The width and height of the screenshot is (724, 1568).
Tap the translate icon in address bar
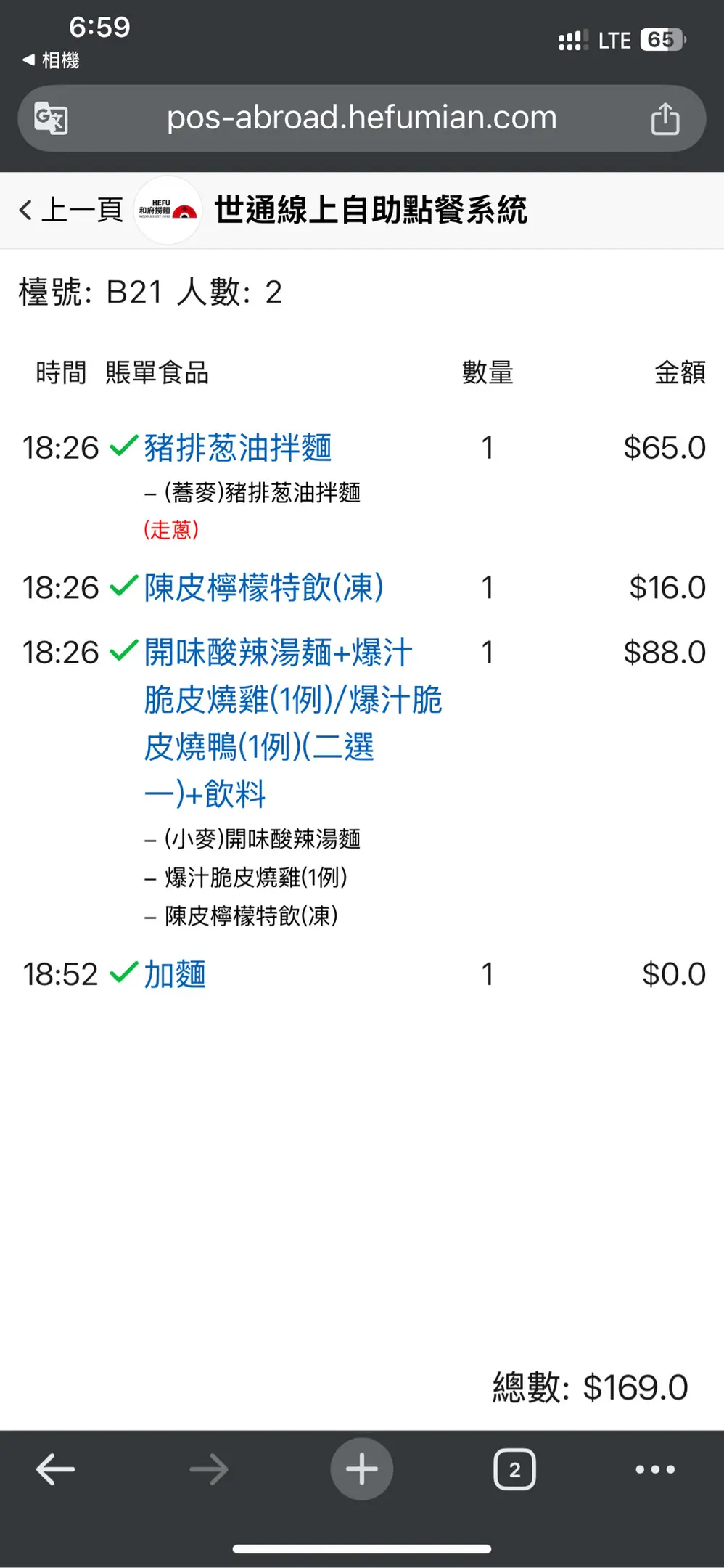(x=52, y=118)
